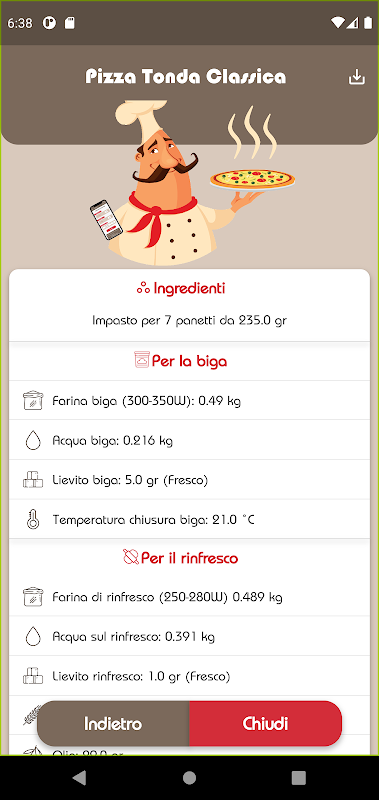The image size is (379, 800).
Task: Close the recipe with Chiudi
Action: [x=265, y=723]
